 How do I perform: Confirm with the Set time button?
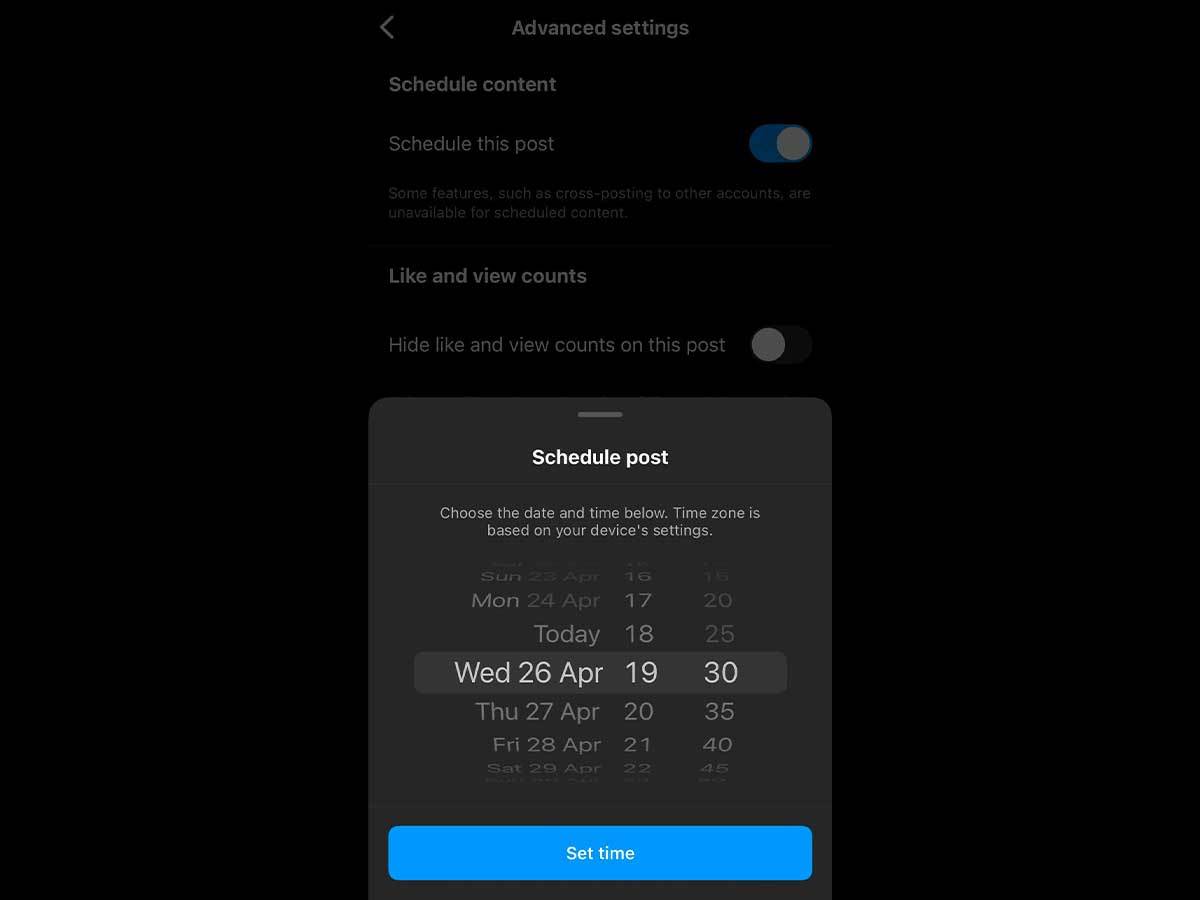[600, 853]
